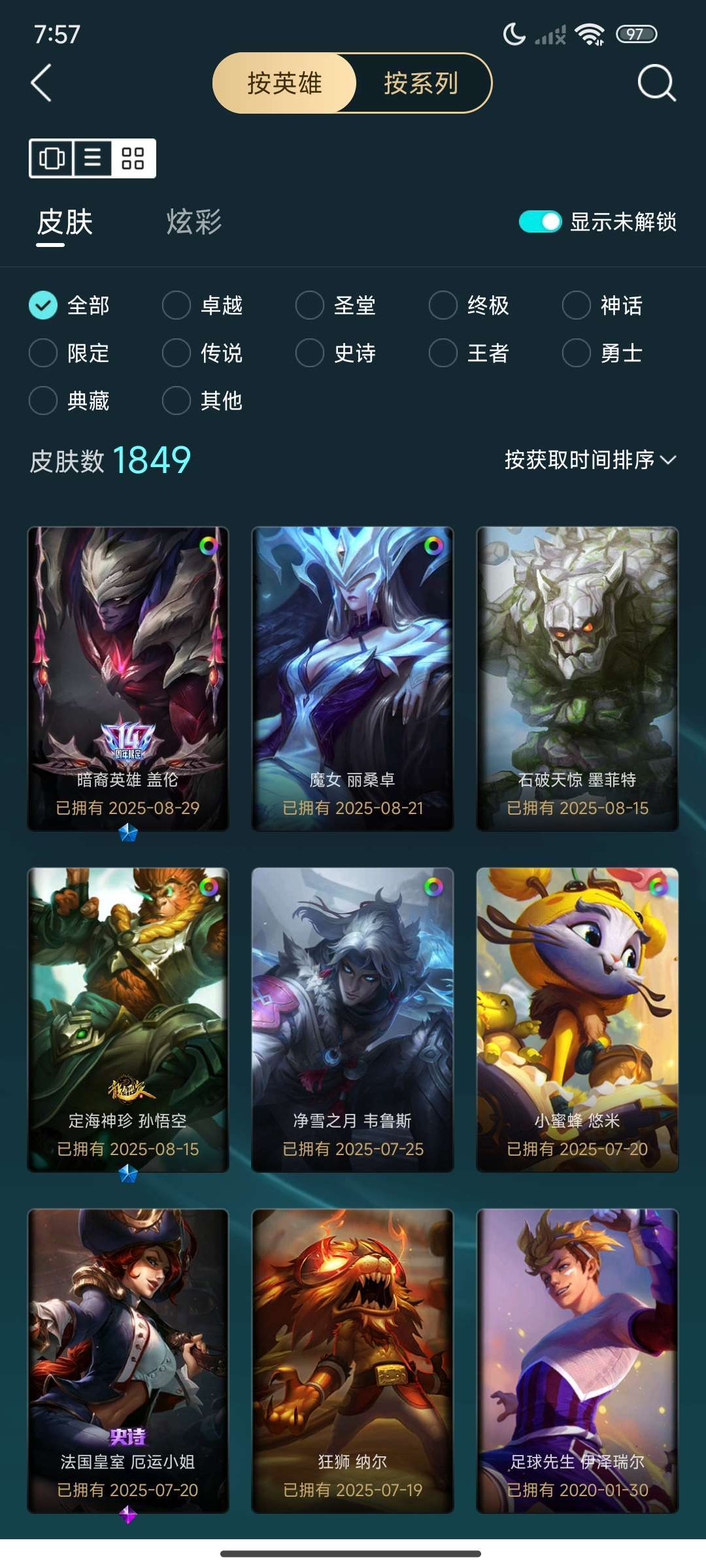Toggle 显示未解锁 switch off
This screenshot has height=1568, width=706.
pos(540,222)
